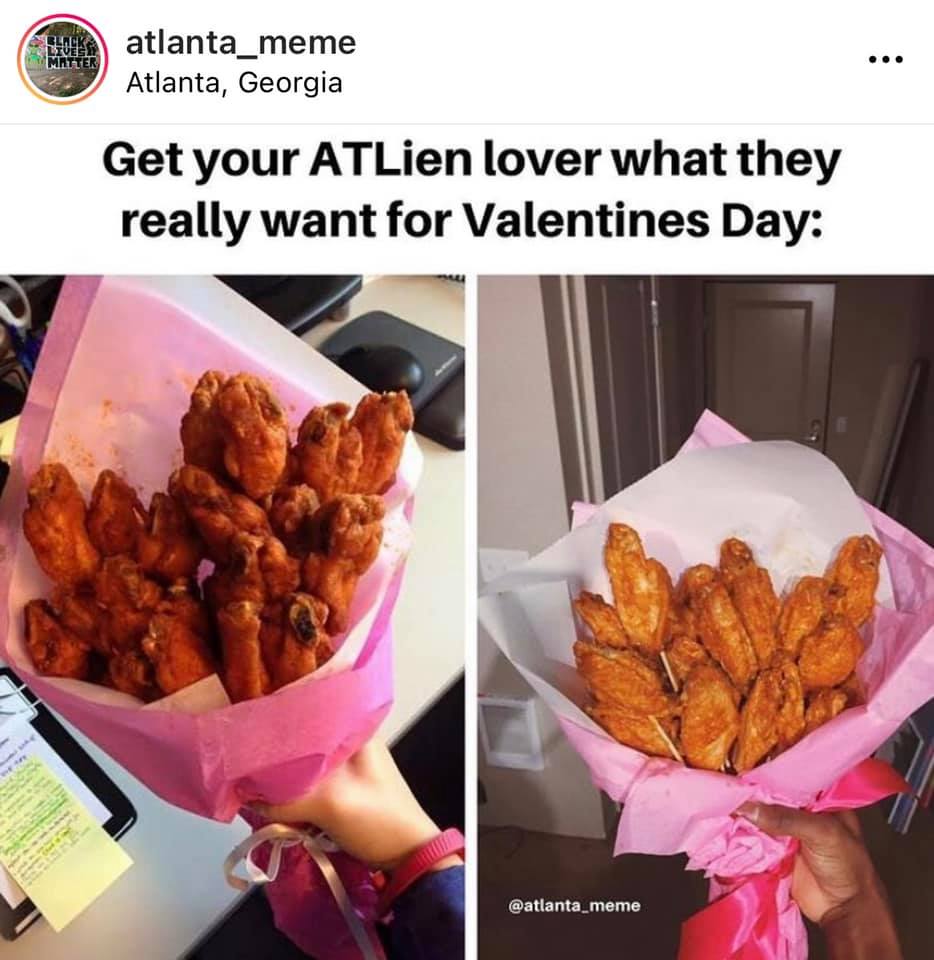Screen dimensions: 934x960
Task: Open the post's three-dot options menu
Action: pyautogui.click(x=885, y=60)
